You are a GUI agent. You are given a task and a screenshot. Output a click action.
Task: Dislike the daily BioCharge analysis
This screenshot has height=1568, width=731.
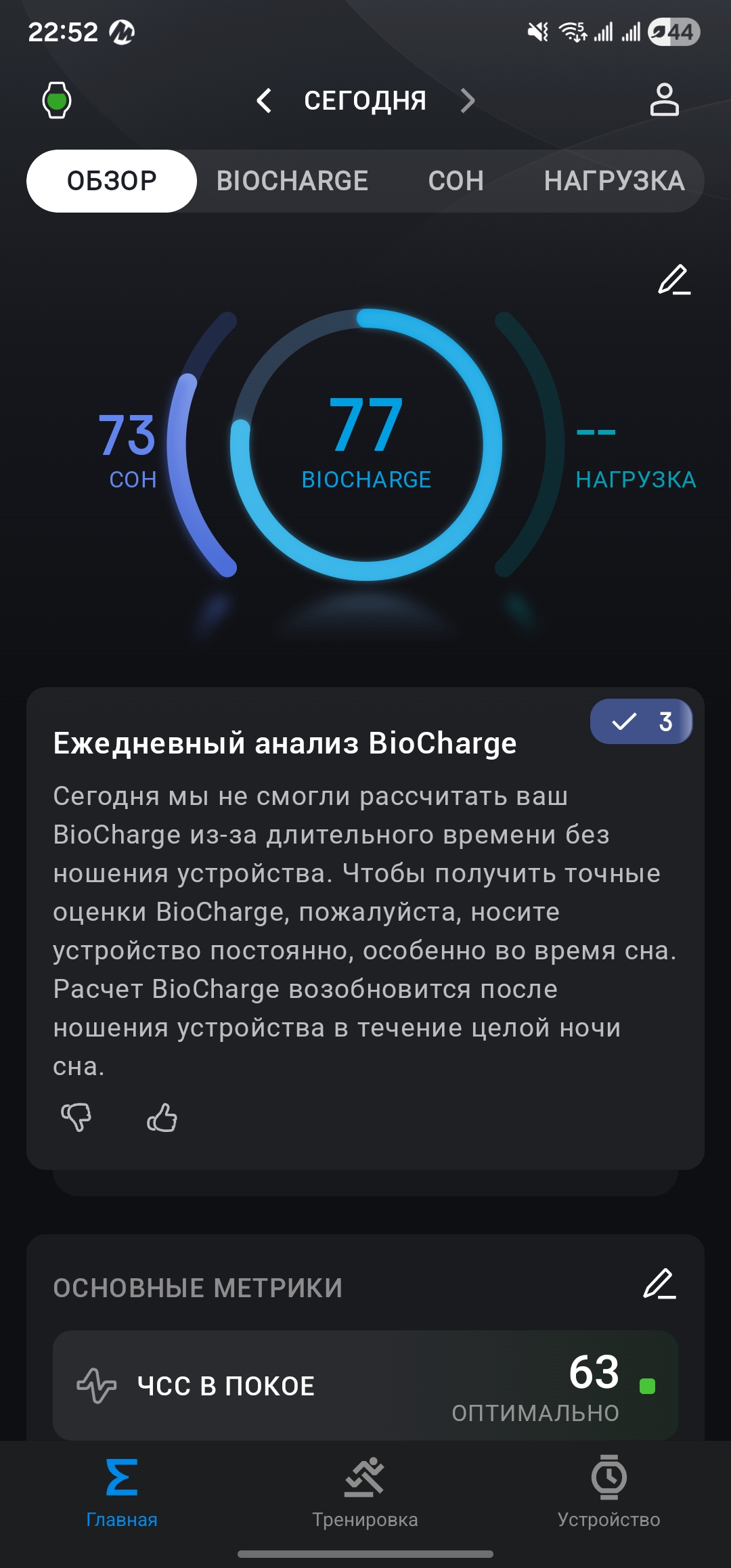tap(76, 1116)
